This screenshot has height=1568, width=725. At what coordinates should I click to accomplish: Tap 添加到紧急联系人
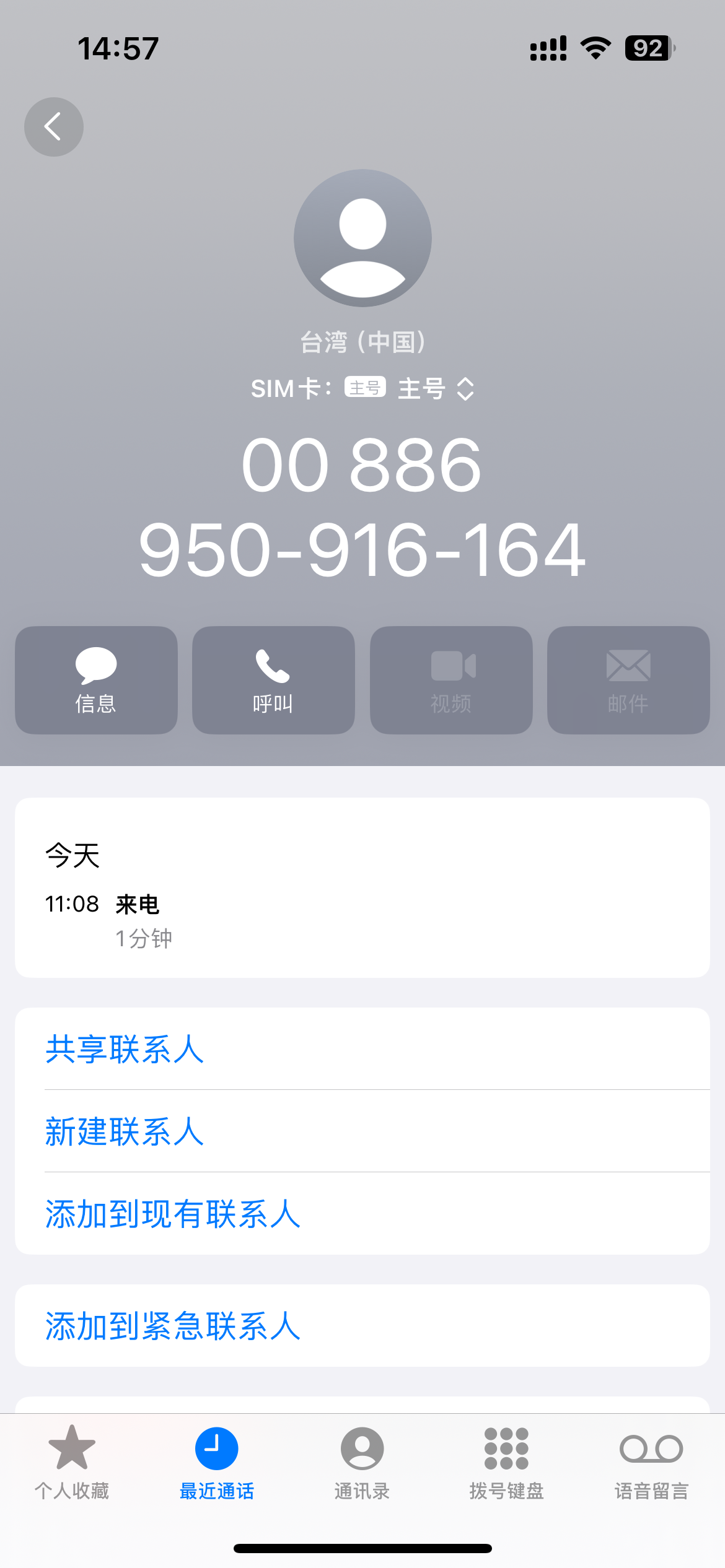173,1326
